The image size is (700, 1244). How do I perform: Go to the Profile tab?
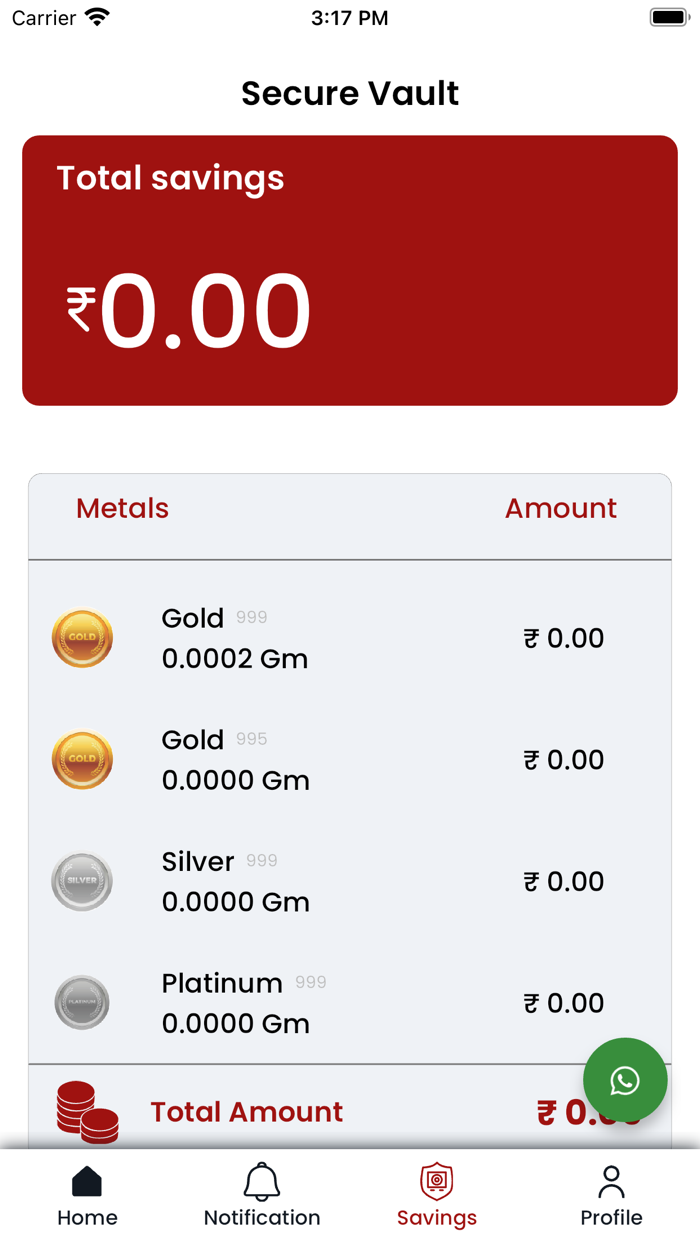(611, 1196)
